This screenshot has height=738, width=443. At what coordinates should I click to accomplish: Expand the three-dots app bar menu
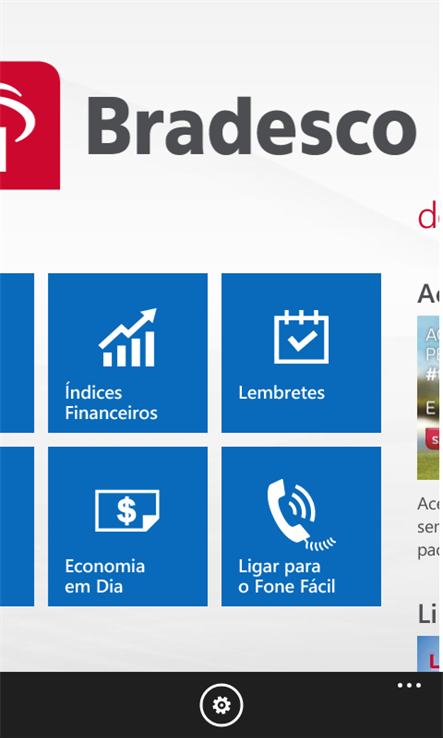coord(409,685)
